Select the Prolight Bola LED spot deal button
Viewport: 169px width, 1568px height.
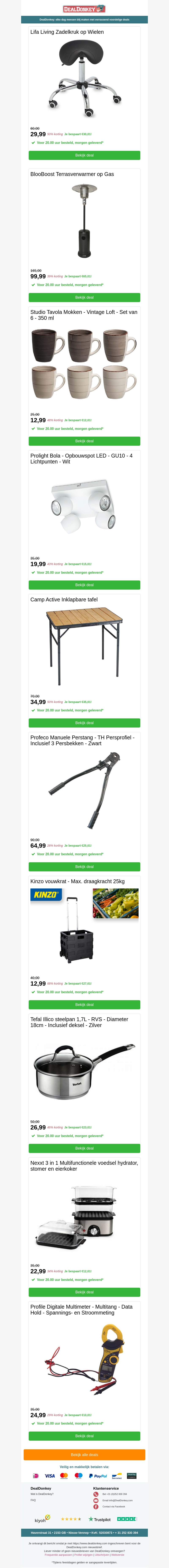tap(84, 585)
